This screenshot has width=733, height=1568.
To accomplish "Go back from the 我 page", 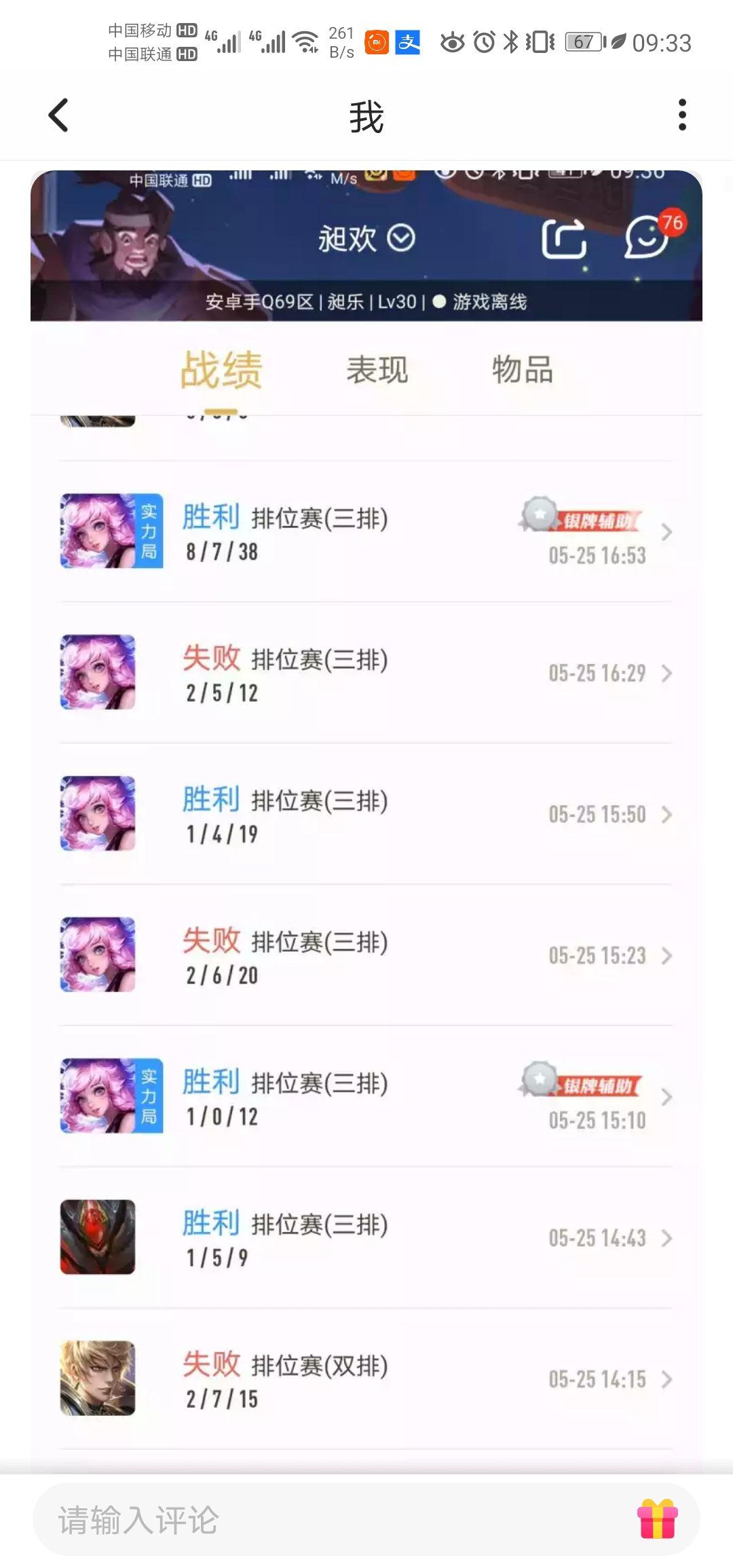I will (x=59, y=115).
